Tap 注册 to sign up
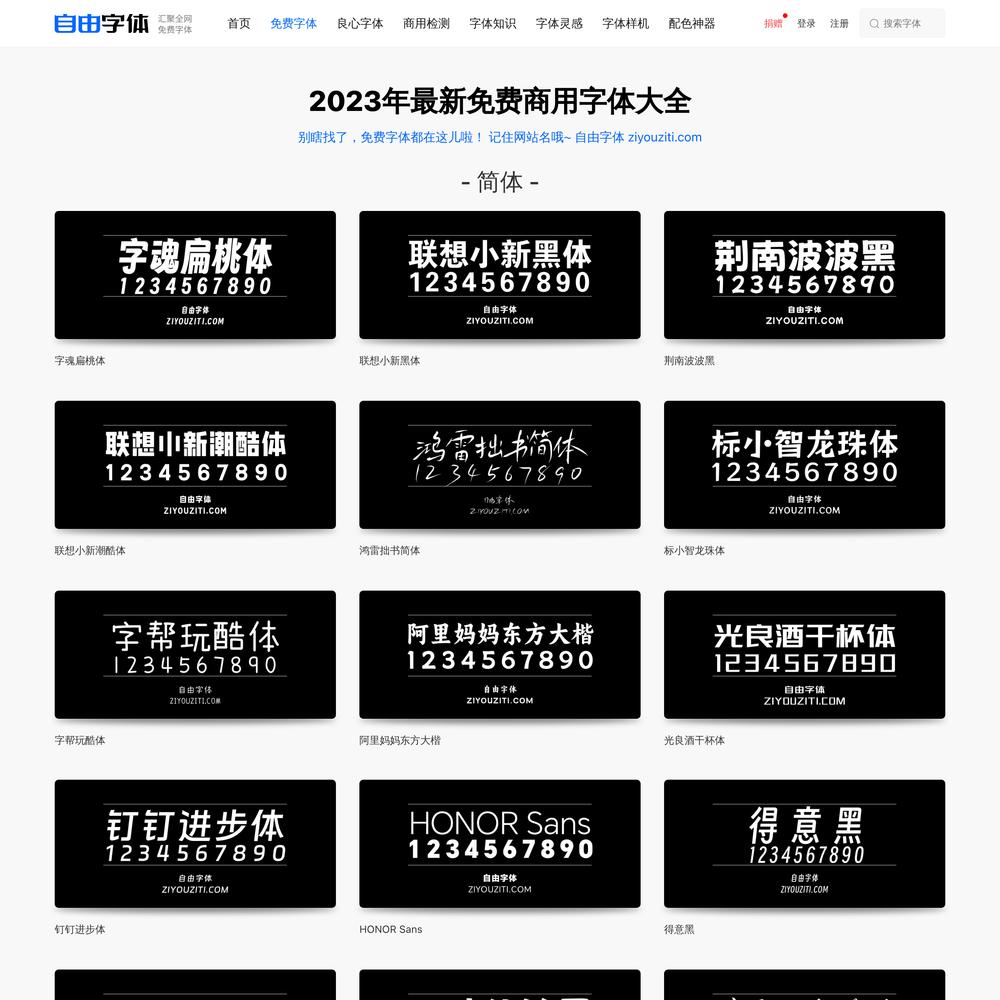Image resolution: width=1000 pixels, height=1000 pixels. [x=839, y=23]
